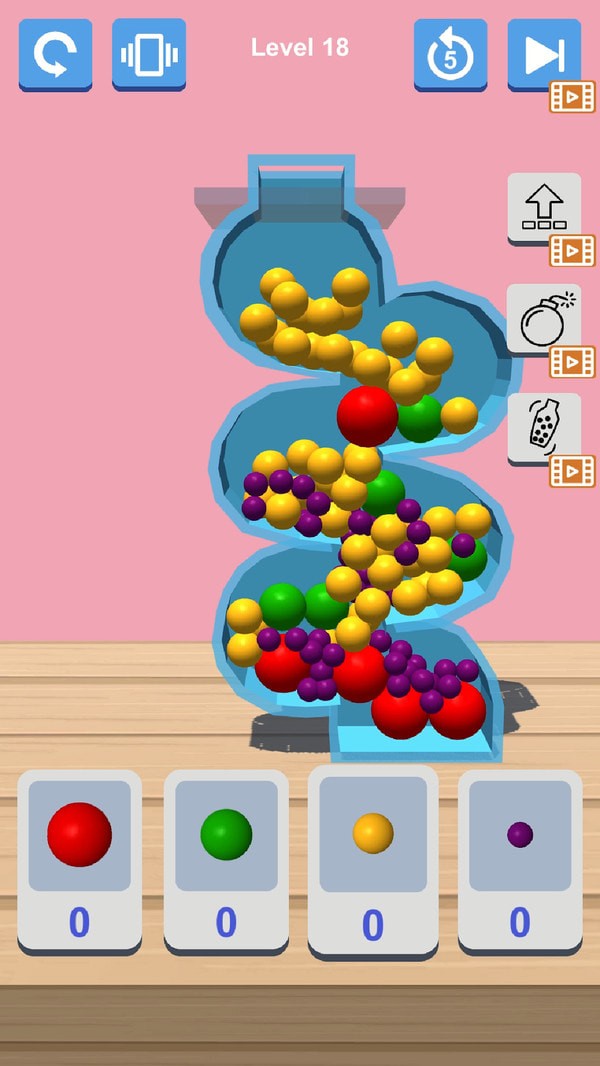Activate the shake bottle booster
The height and width of the screenshot is (1066, 600).
point(543,427)
